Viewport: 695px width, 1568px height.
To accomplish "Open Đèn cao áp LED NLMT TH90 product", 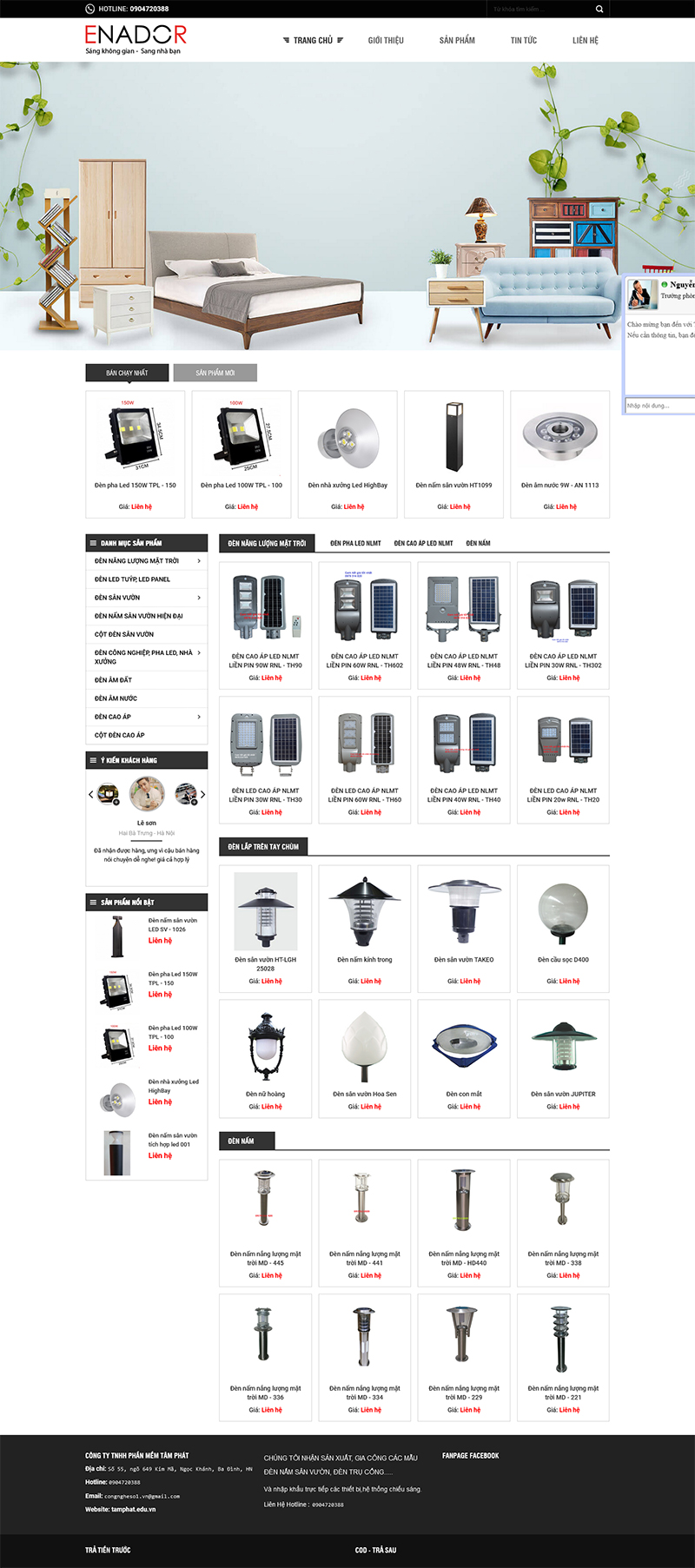I will pyautogui.click(x=265, y=660).
